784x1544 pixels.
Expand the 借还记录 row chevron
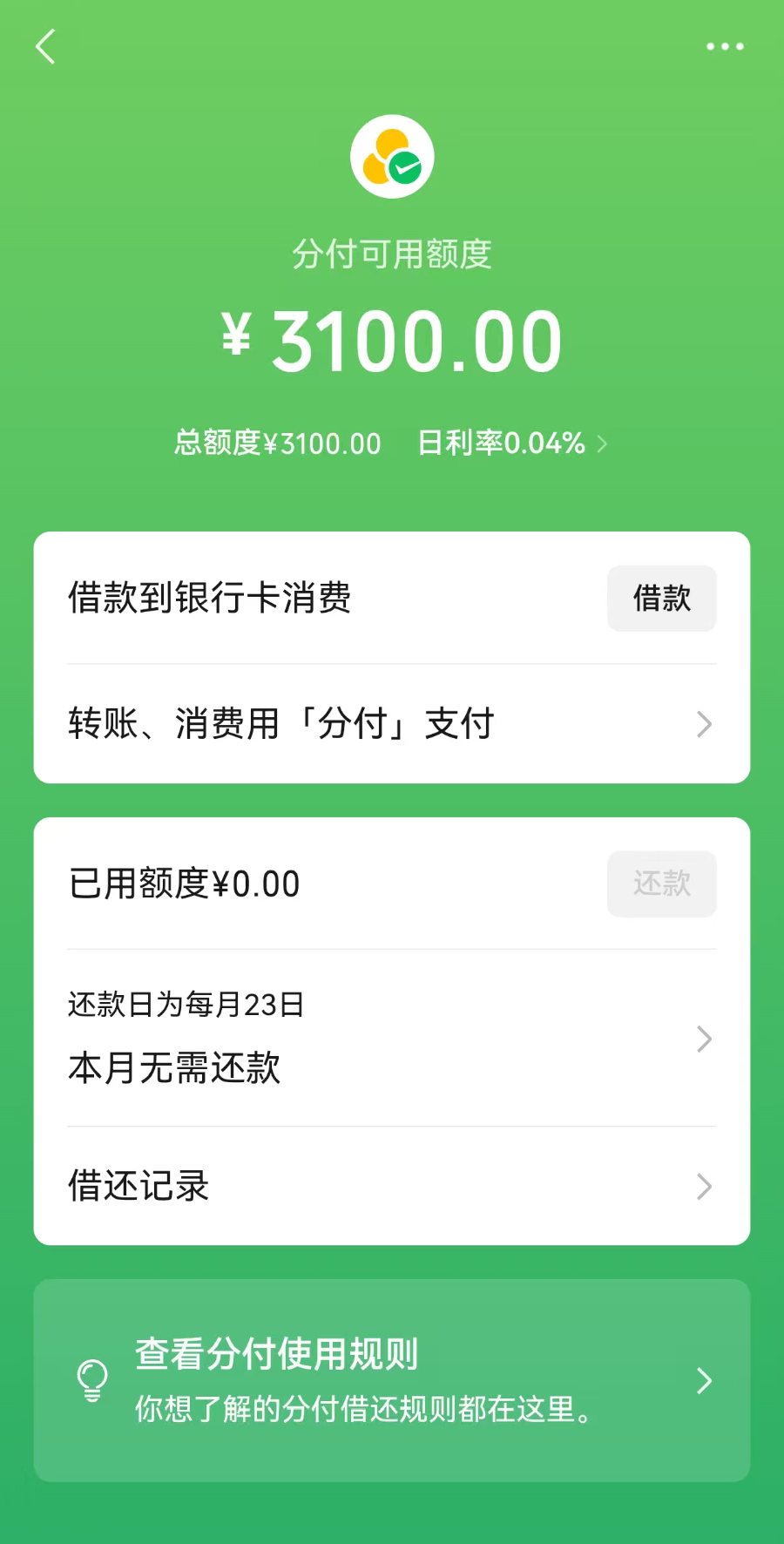coord(704,1186)
